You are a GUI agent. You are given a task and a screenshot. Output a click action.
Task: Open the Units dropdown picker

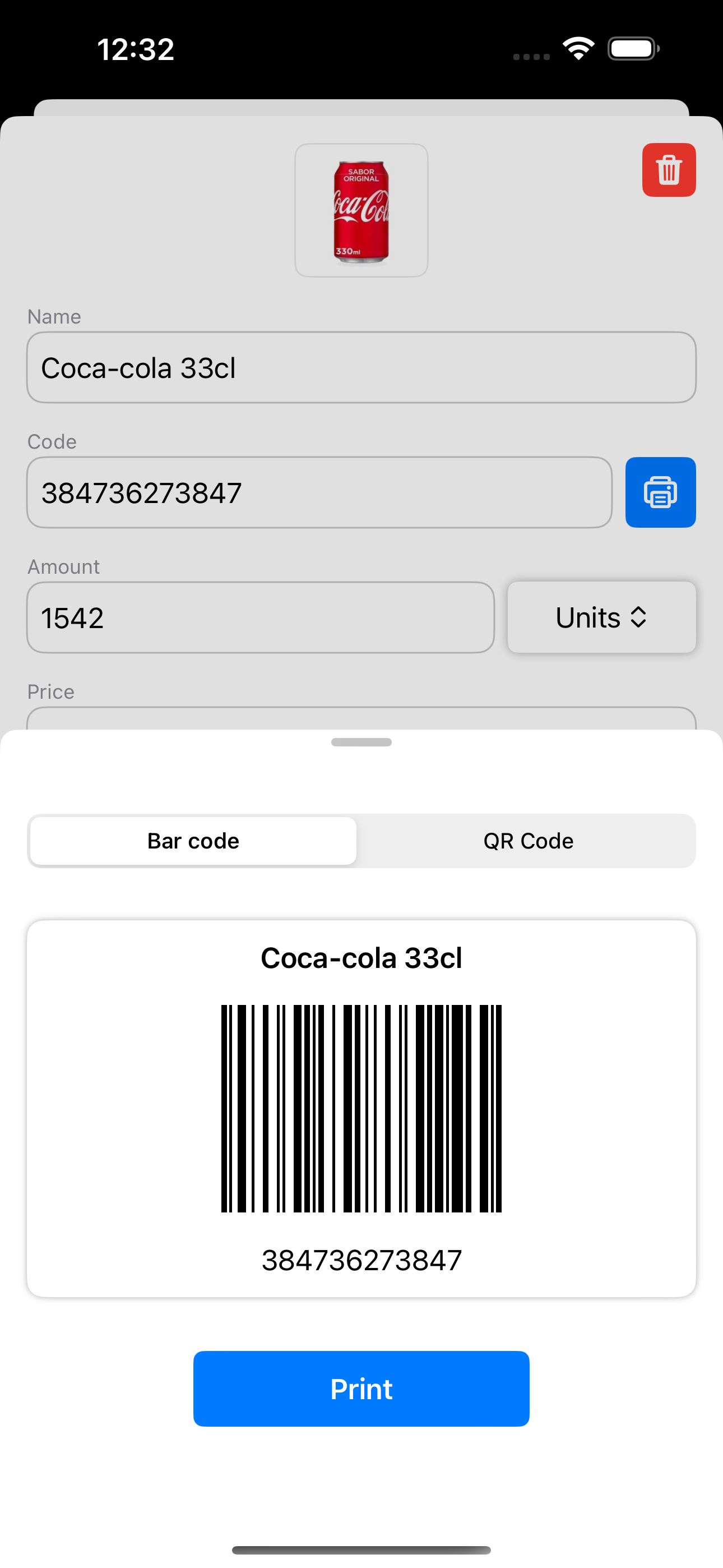(601, 617)
